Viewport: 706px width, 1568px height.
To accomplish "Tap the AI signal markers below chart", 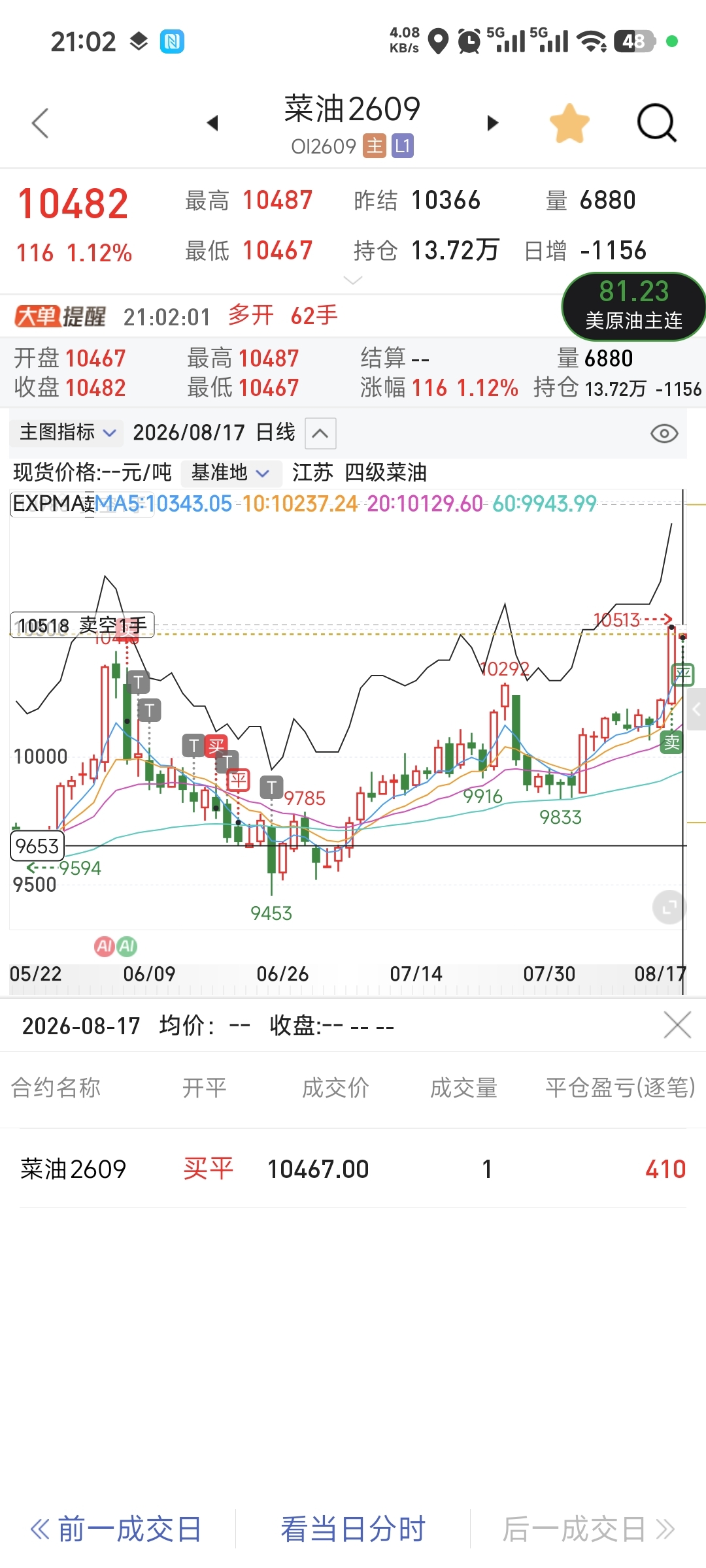I will [x=116, y=946].
